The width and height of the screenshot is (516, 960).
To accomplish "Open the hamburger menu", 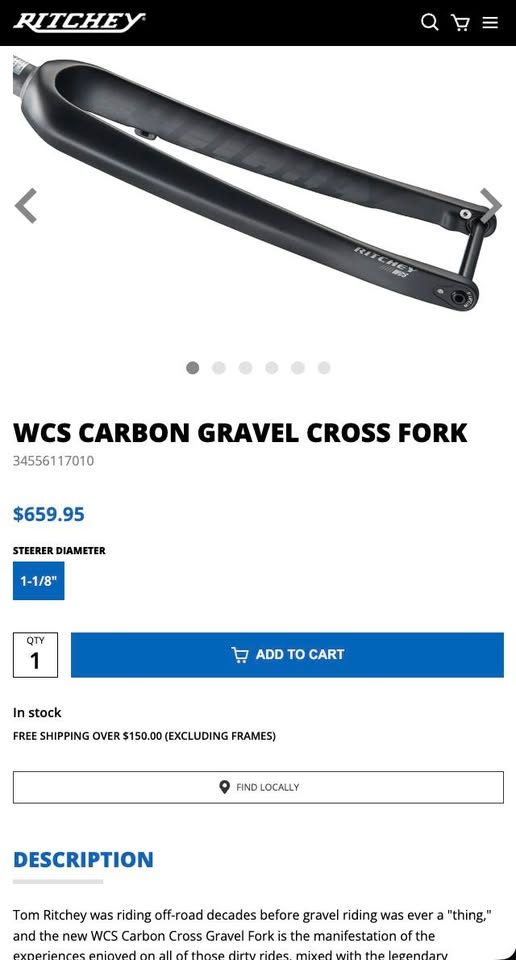I will pos(490,23).
